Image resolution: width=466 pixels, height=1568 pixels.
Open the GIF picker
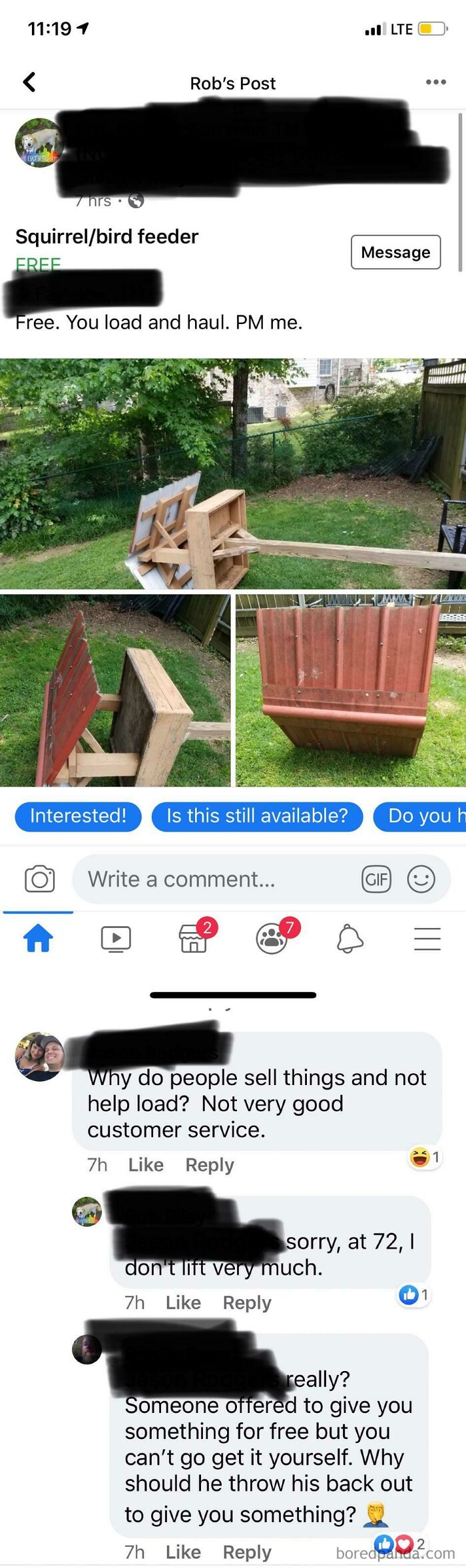(376, 879)
